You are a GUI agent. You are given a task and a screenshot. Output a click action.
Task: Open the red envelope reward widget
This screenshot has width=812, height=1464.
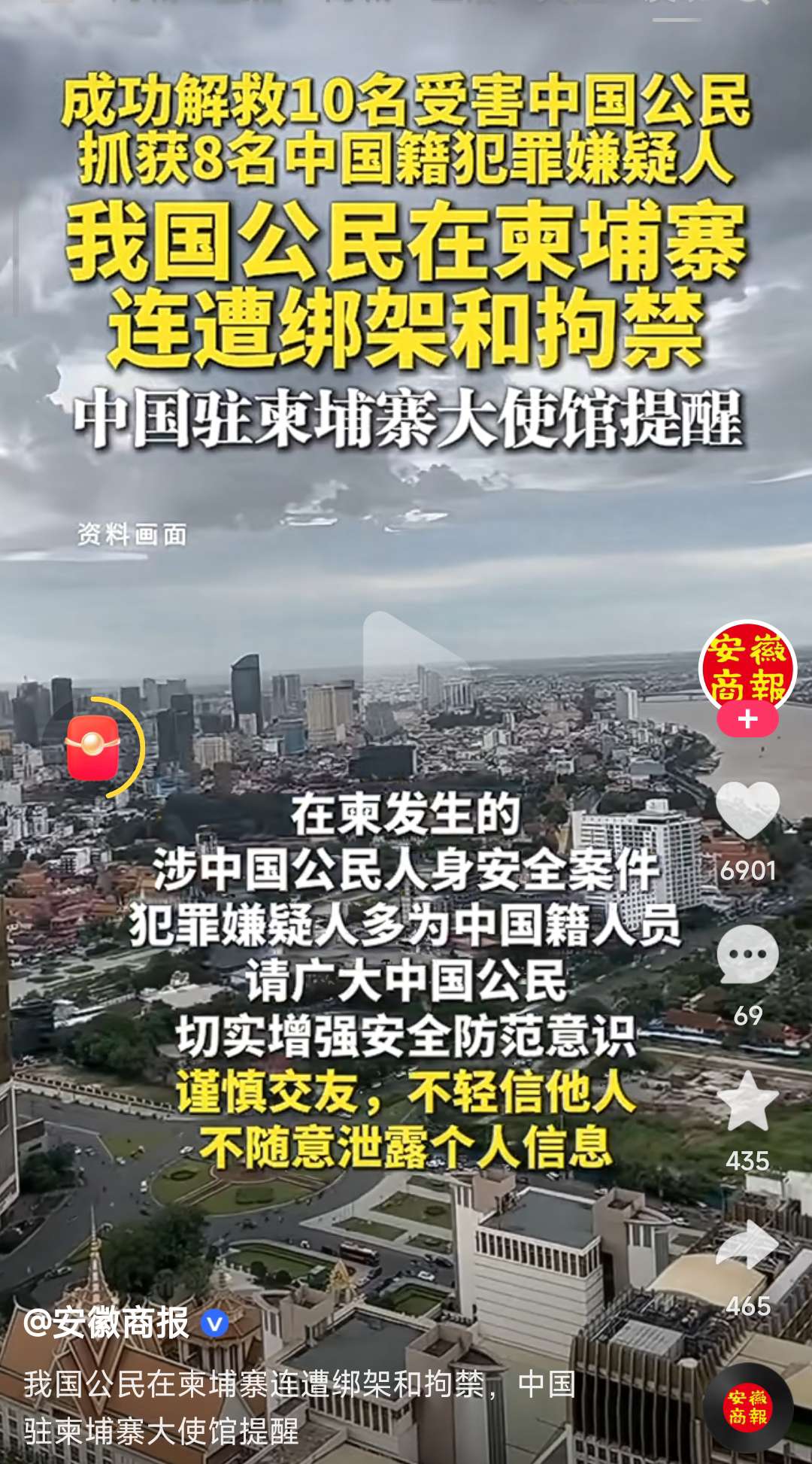93,746
